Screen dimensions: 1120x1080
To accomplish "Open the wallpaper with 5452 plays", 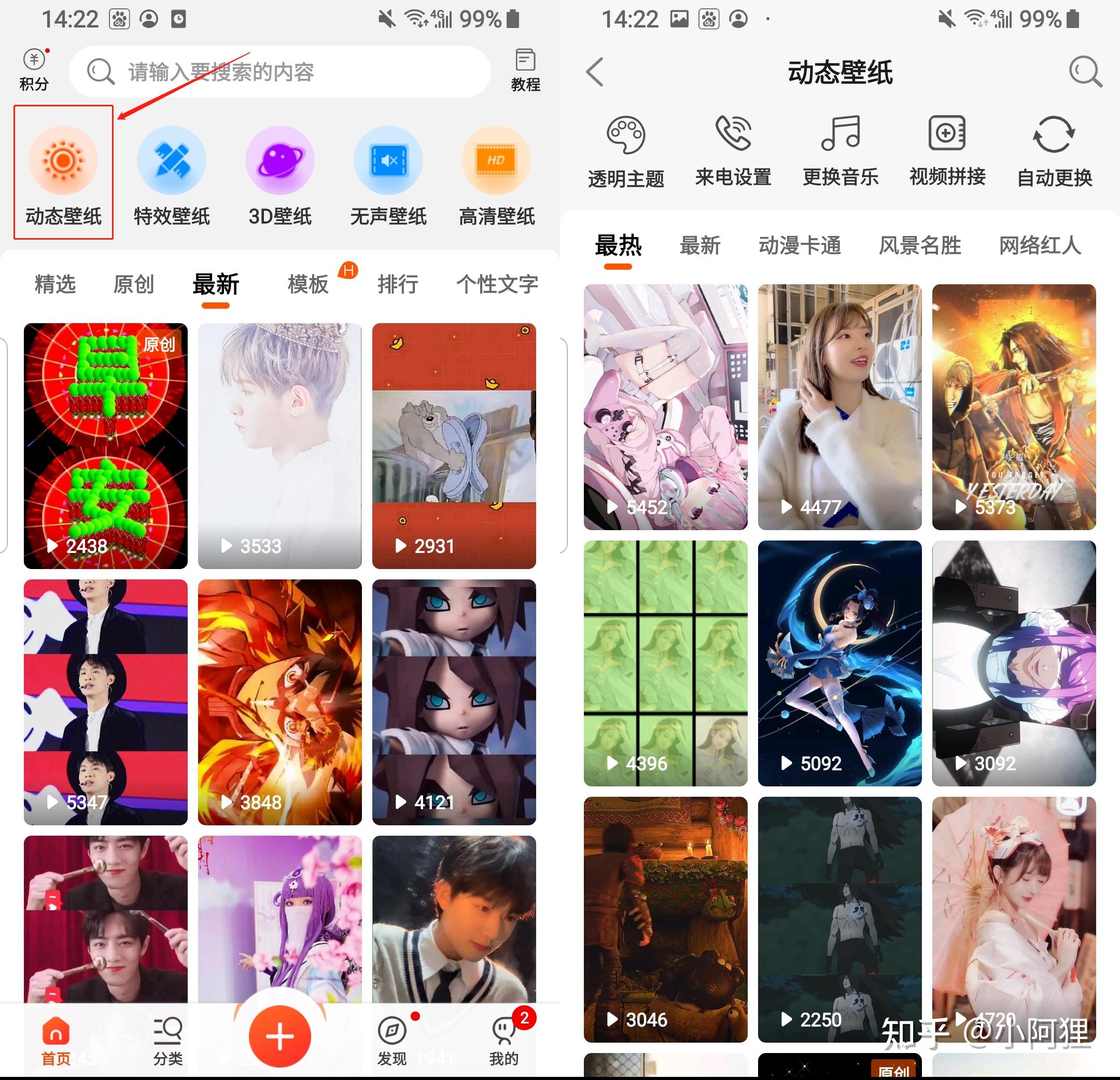I will [x=665, y=407].
